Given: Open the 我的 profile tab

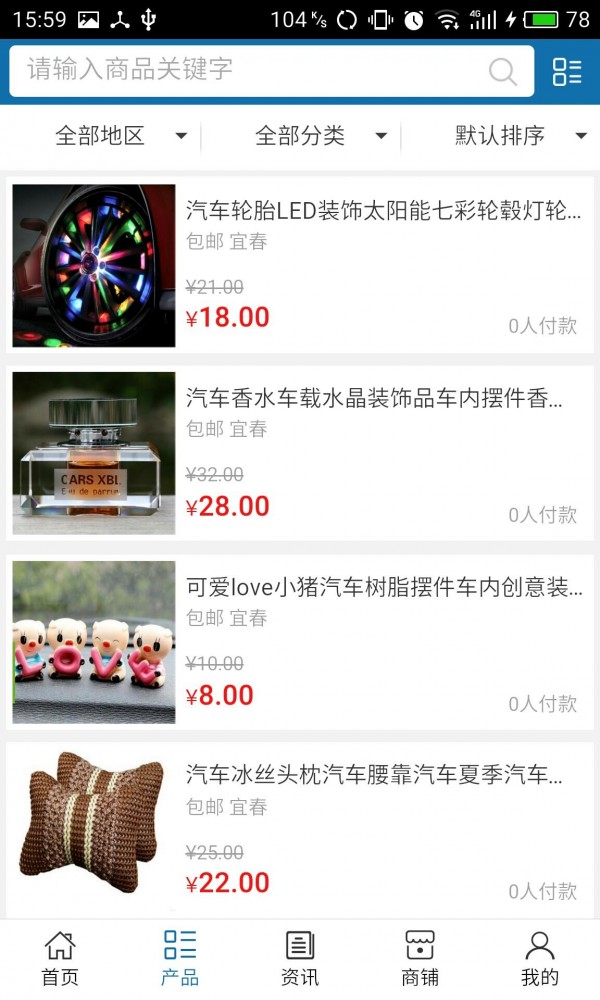Looking at the screenshot, I should [540, 959].
